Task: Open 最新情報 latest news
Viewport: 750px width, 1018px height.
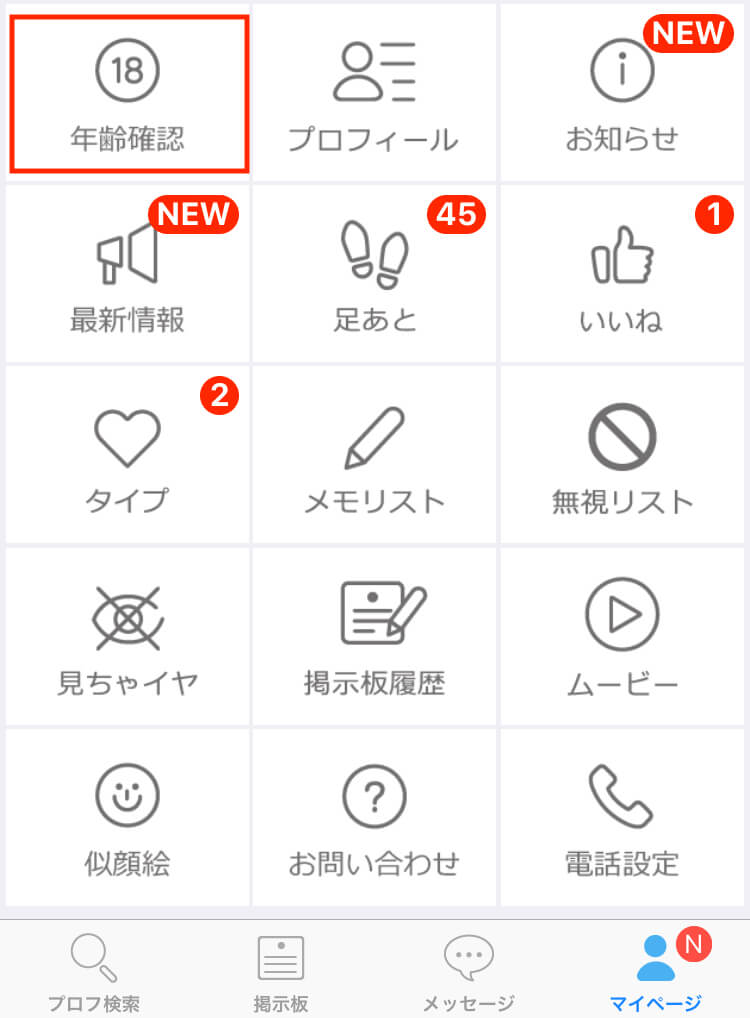Action: click(127, 274)
